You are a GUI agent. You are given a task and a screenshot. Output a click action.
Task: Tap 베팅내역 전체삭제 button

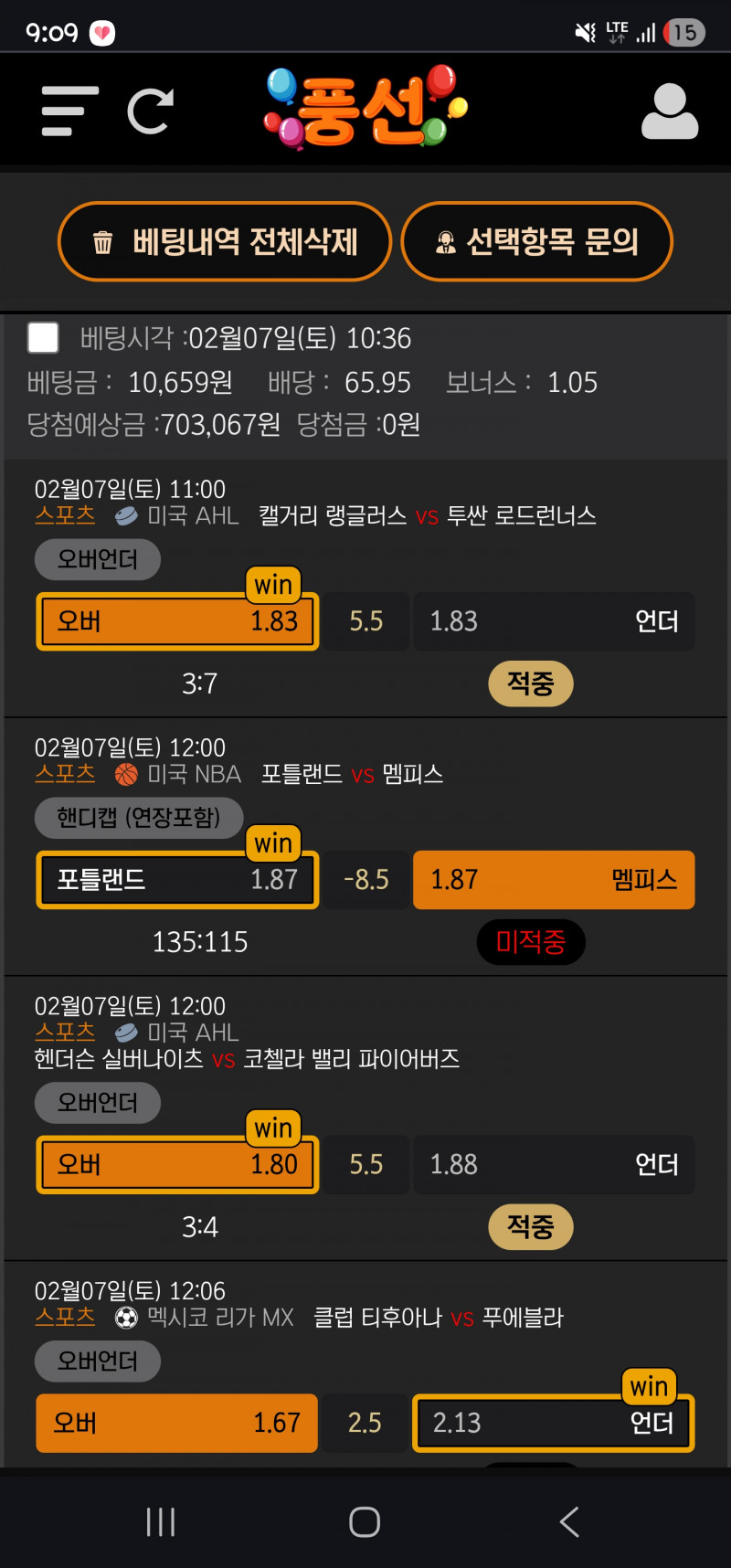225,242
